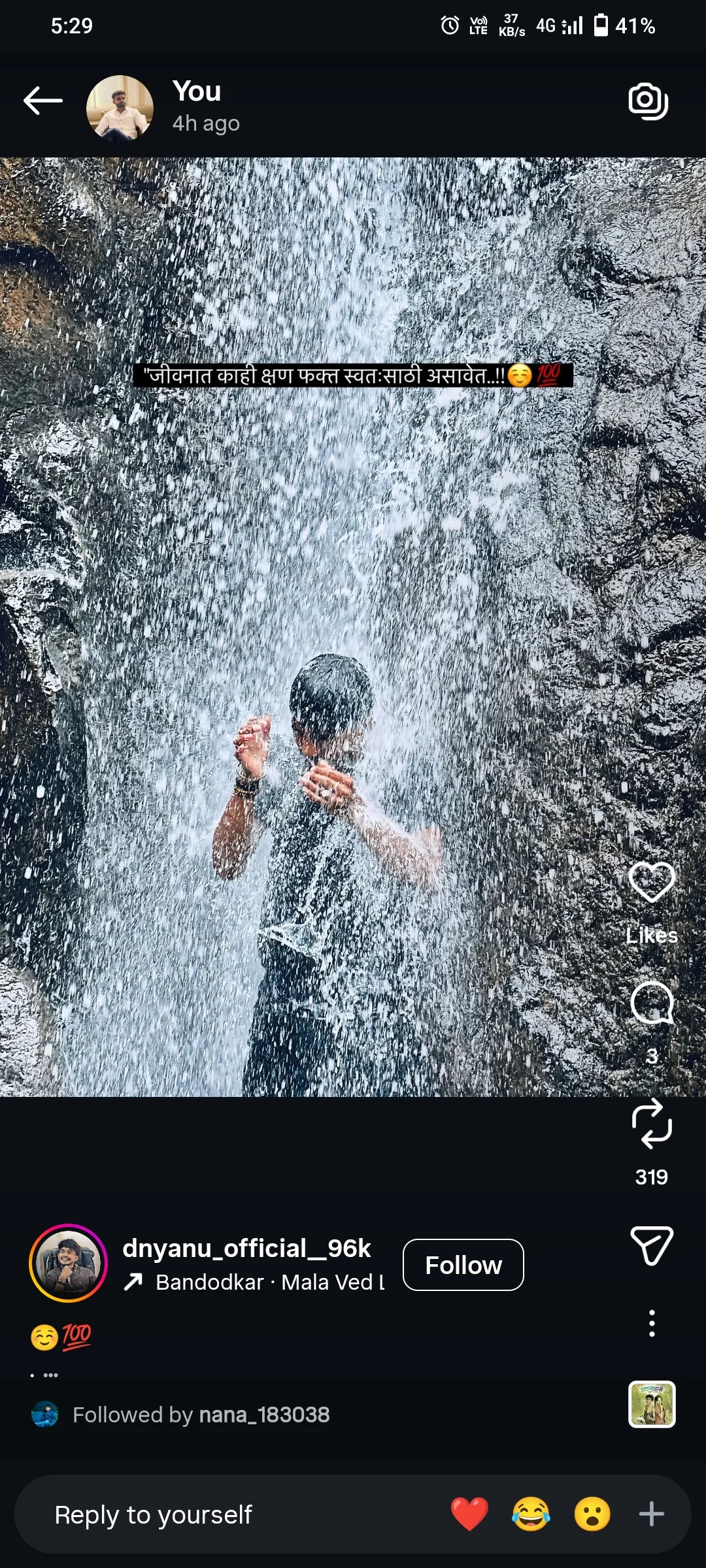React with the red heart emoji
The width and height of the screenshot is (706, 1568).
tap(469, 1514)
